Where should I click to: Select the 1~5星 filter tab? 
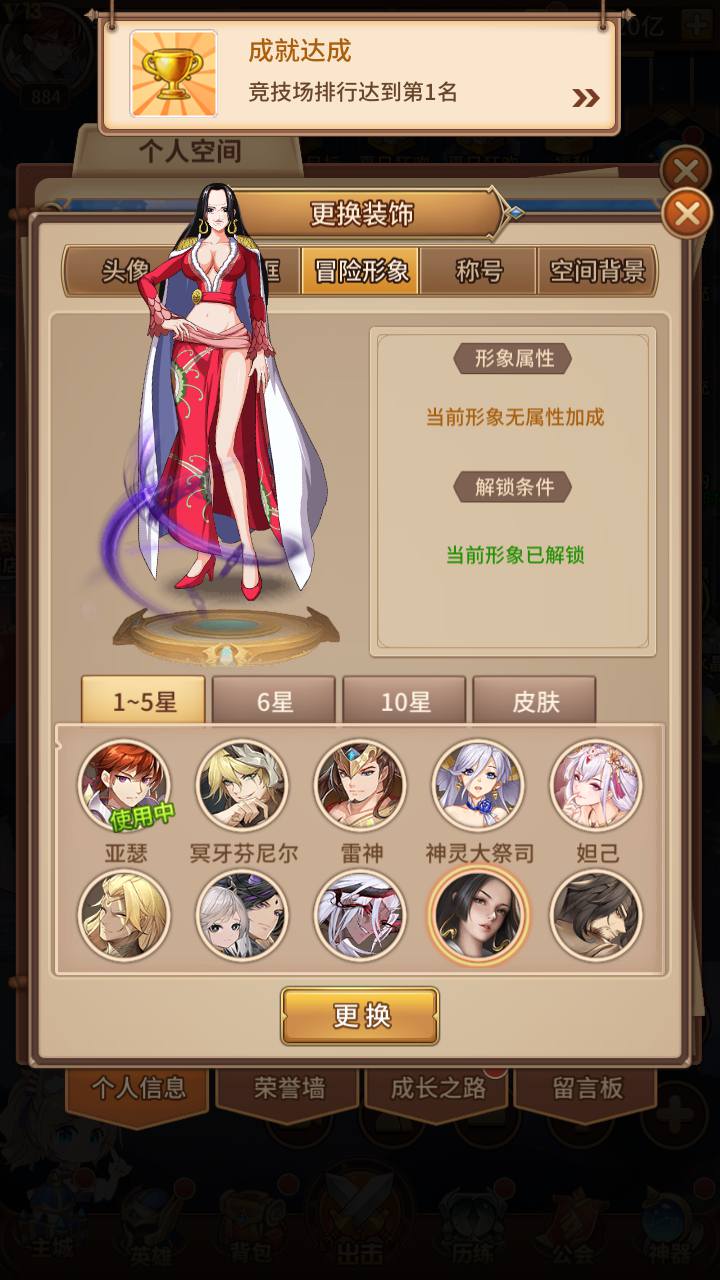pos(144,701)
